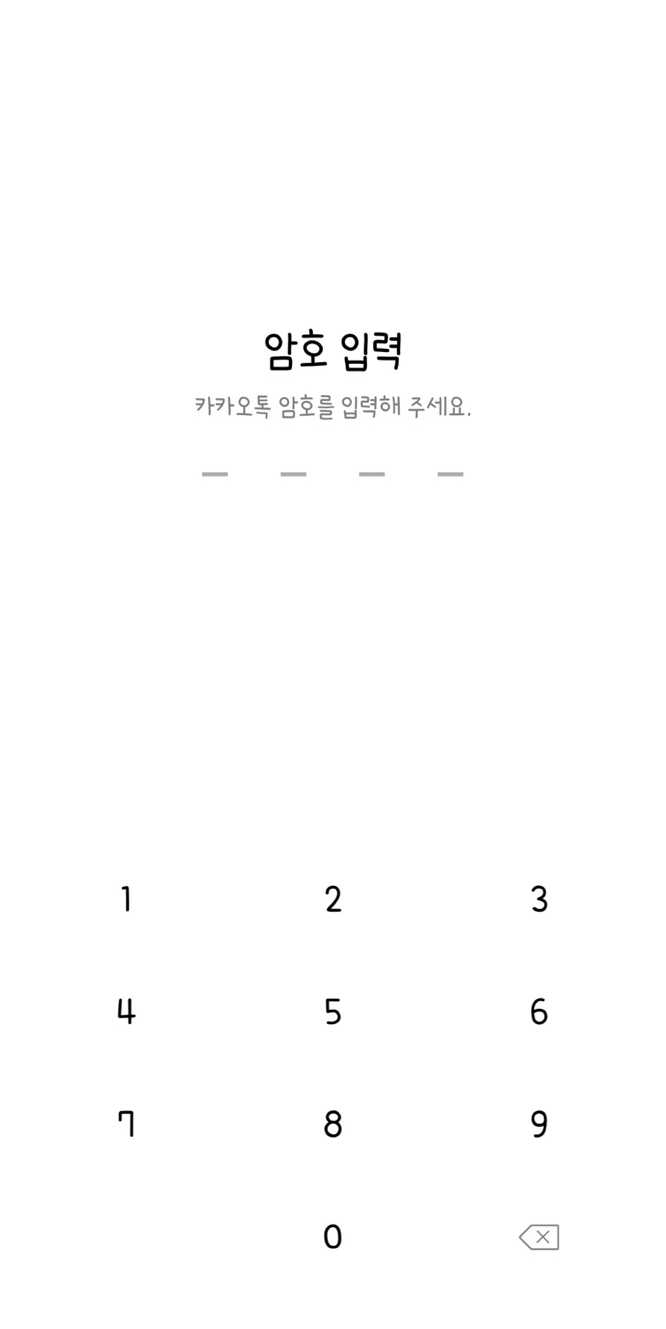Delete the last entered digit with backspace
Screen dimensions: 666x1329
click(x=539, y=1237)
